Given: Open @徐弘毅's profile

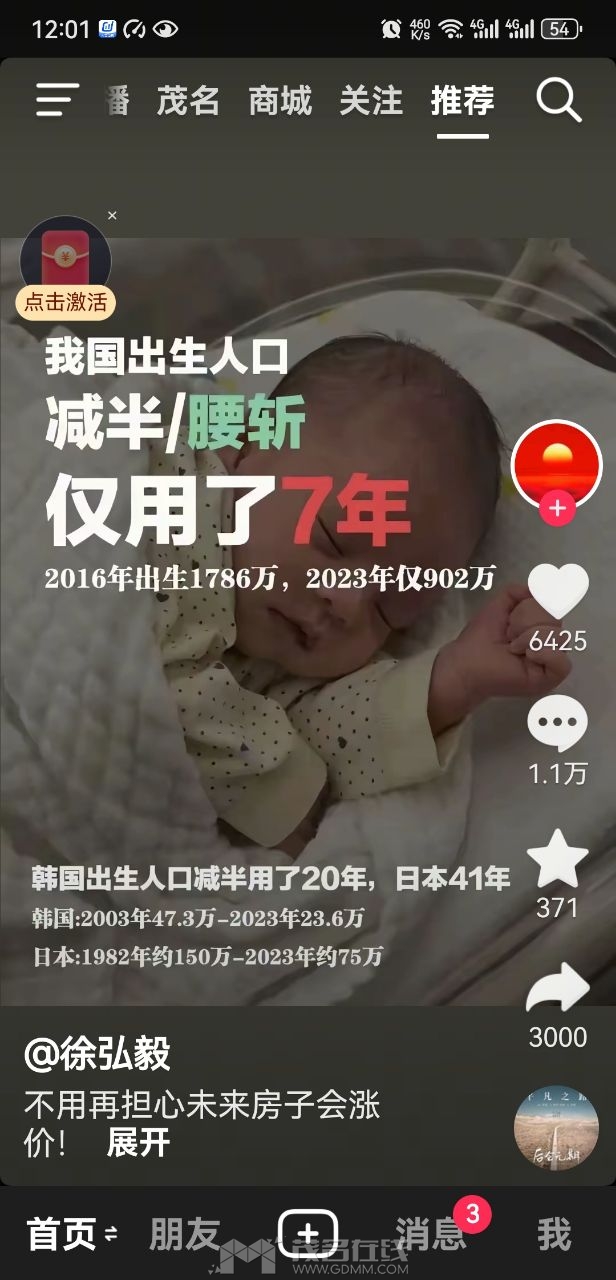Looking at the screenshot, I should coord(97,1054).
